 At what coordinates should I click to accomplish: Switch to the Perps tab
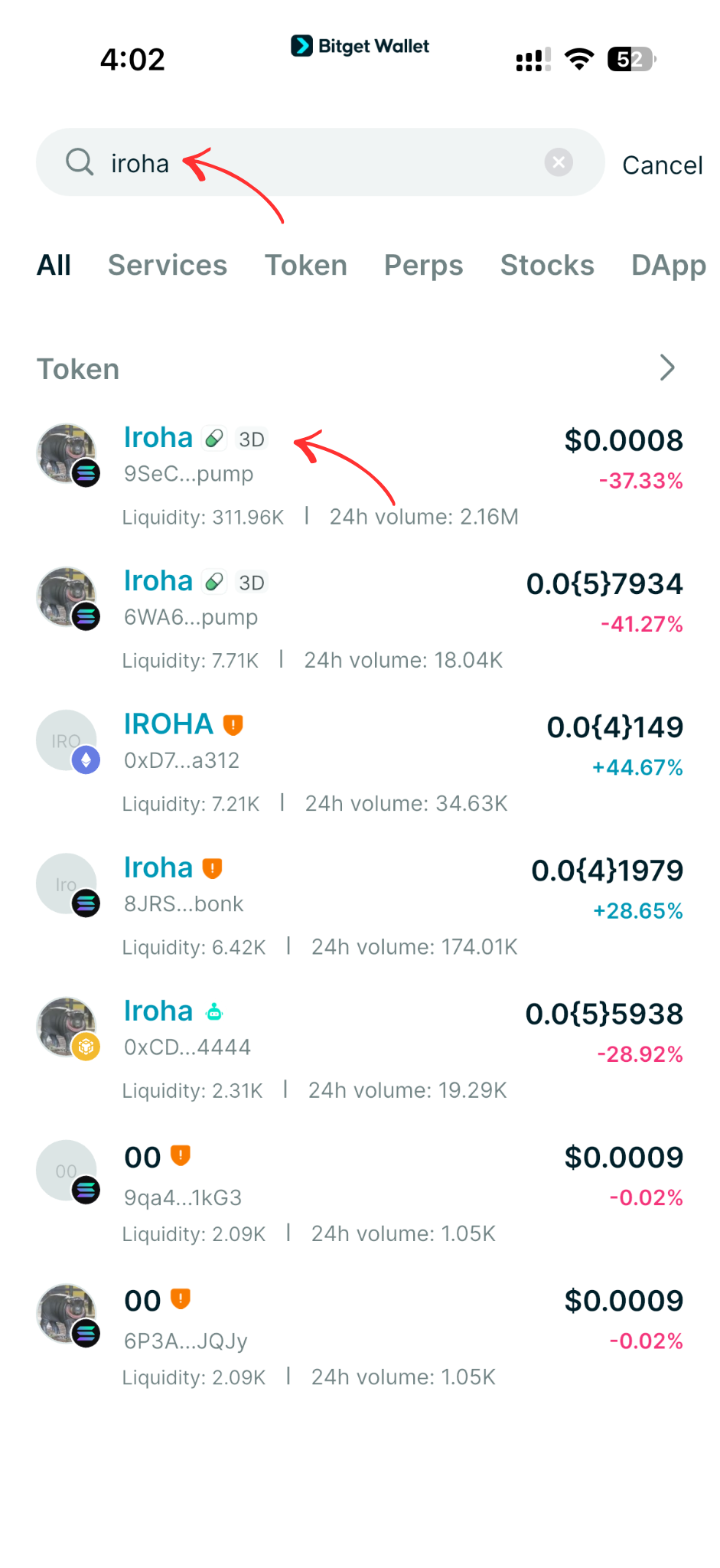click(x=423, y=265)
